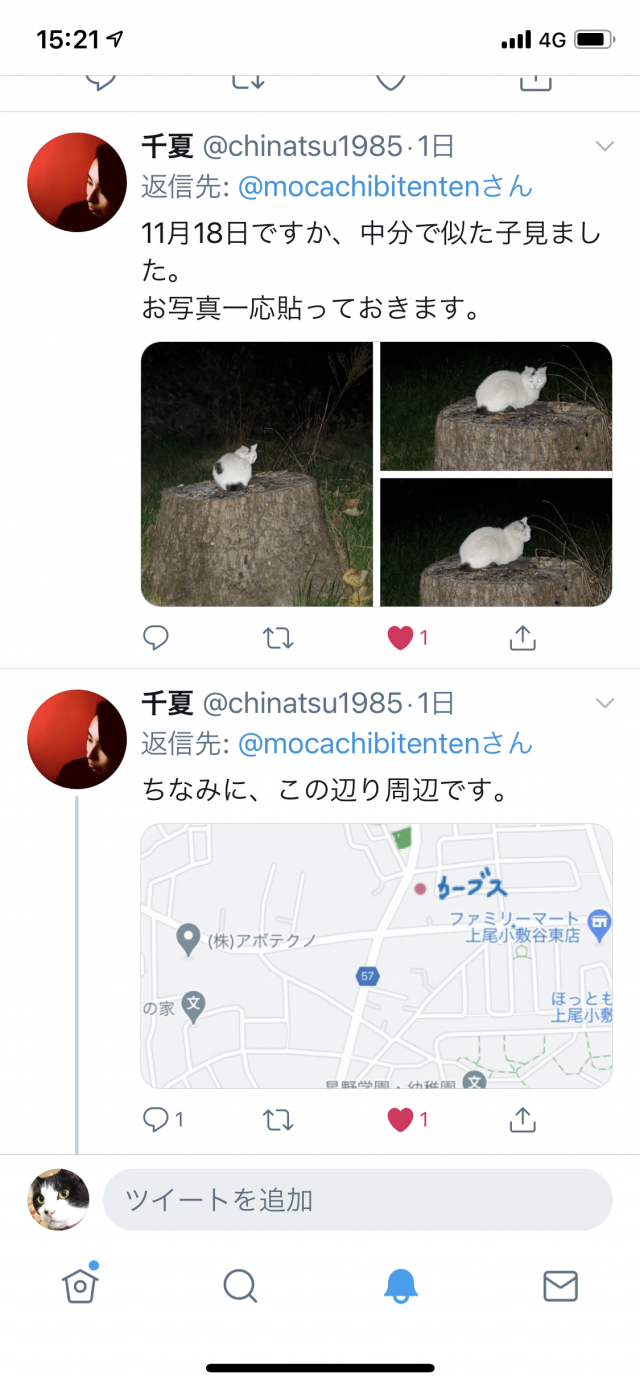
Task: Share the map location tweet
Action: [523, 1120]
